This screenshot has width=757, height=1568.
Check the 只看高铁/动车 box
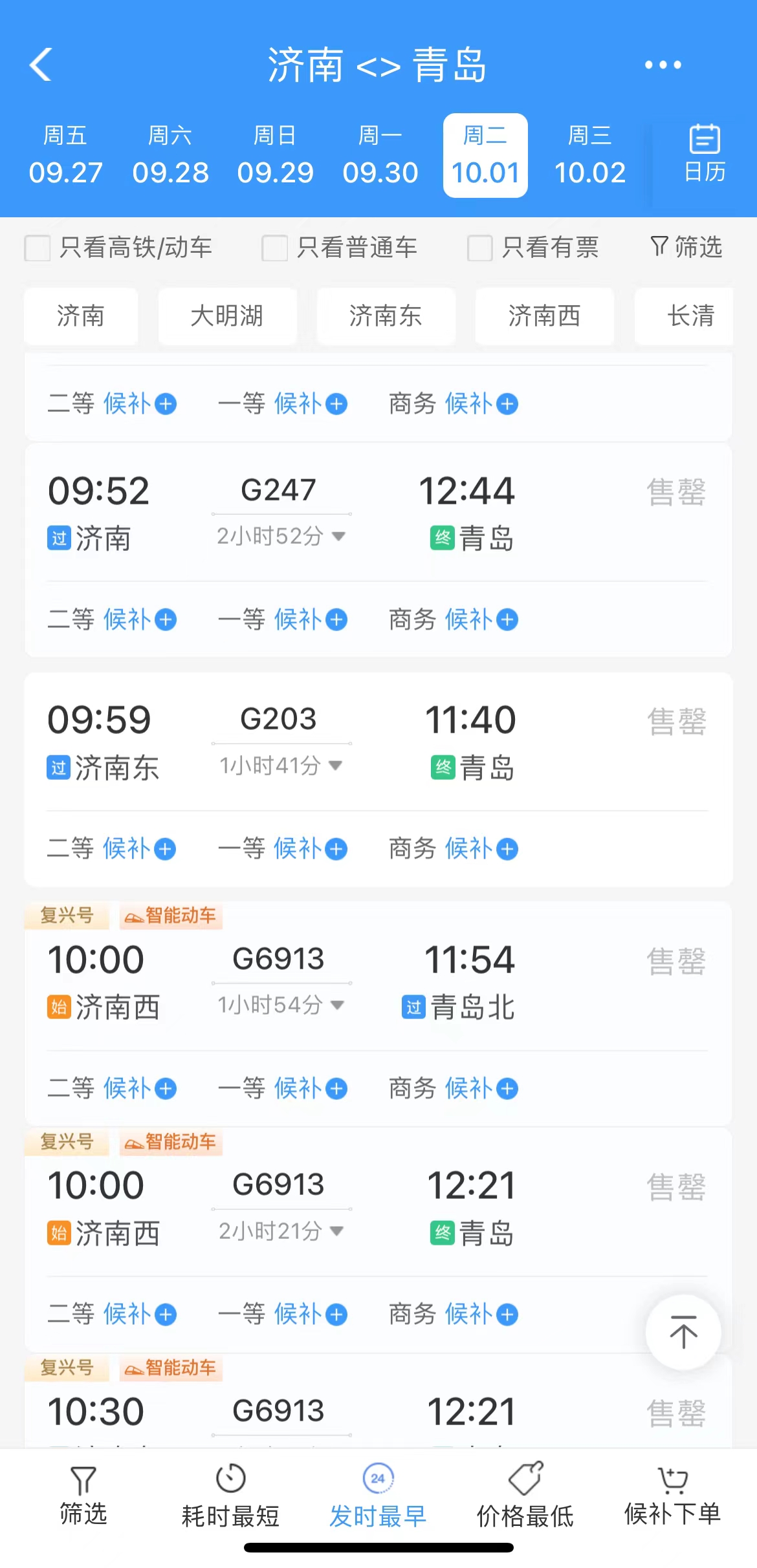38,248
